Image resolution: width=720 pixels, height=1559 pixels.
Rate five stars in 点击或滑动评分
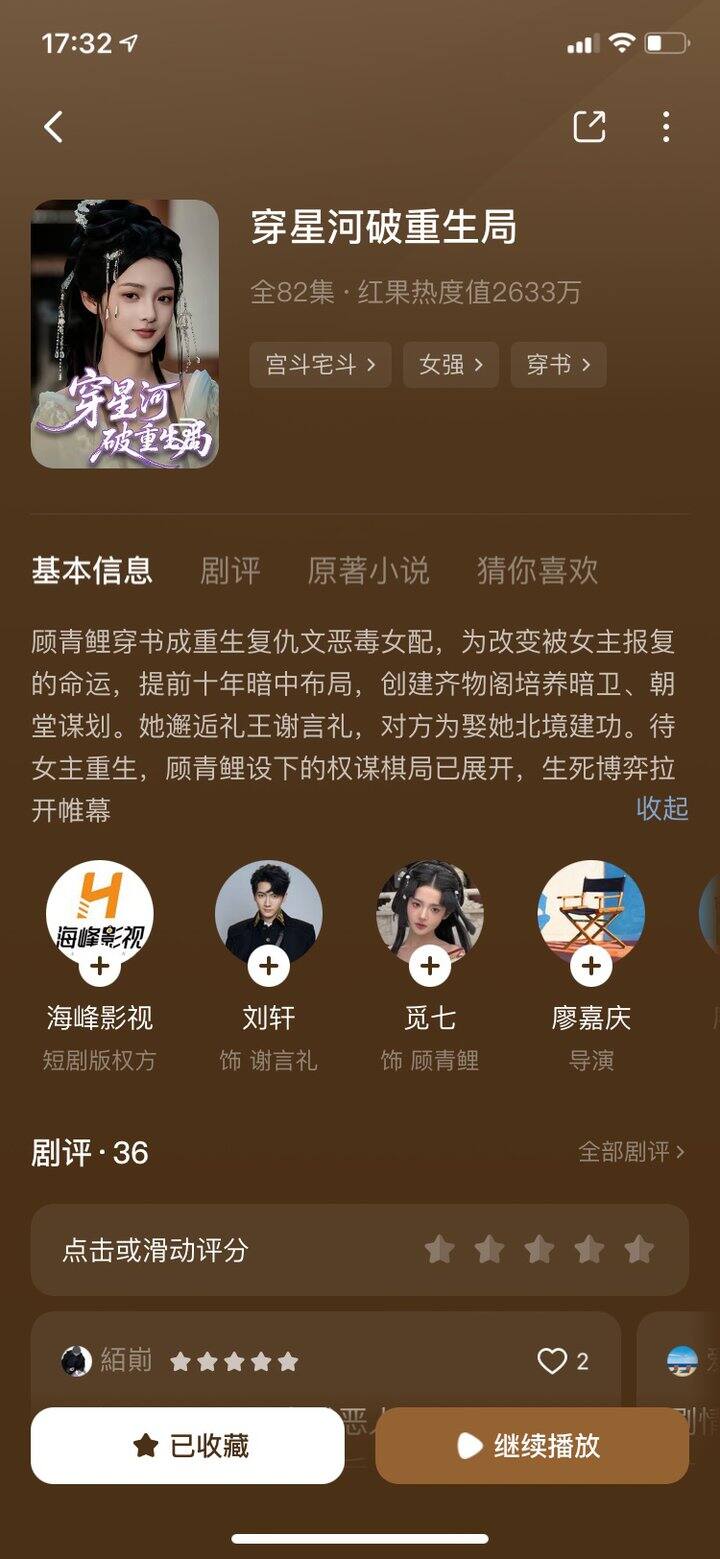pyautogui.click(x=639, y=1249)
